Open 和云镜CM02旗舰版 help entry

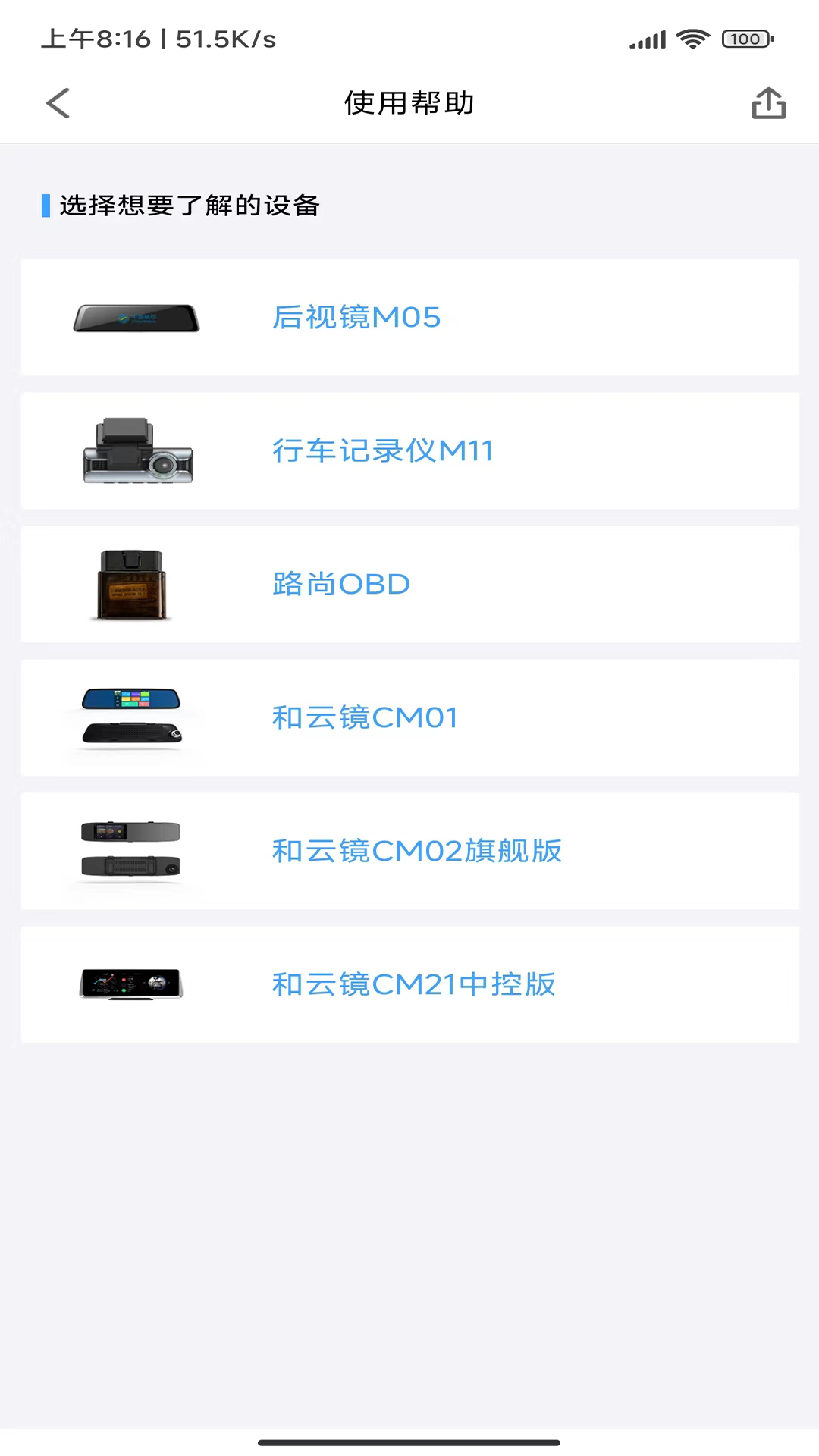(417, 851)
